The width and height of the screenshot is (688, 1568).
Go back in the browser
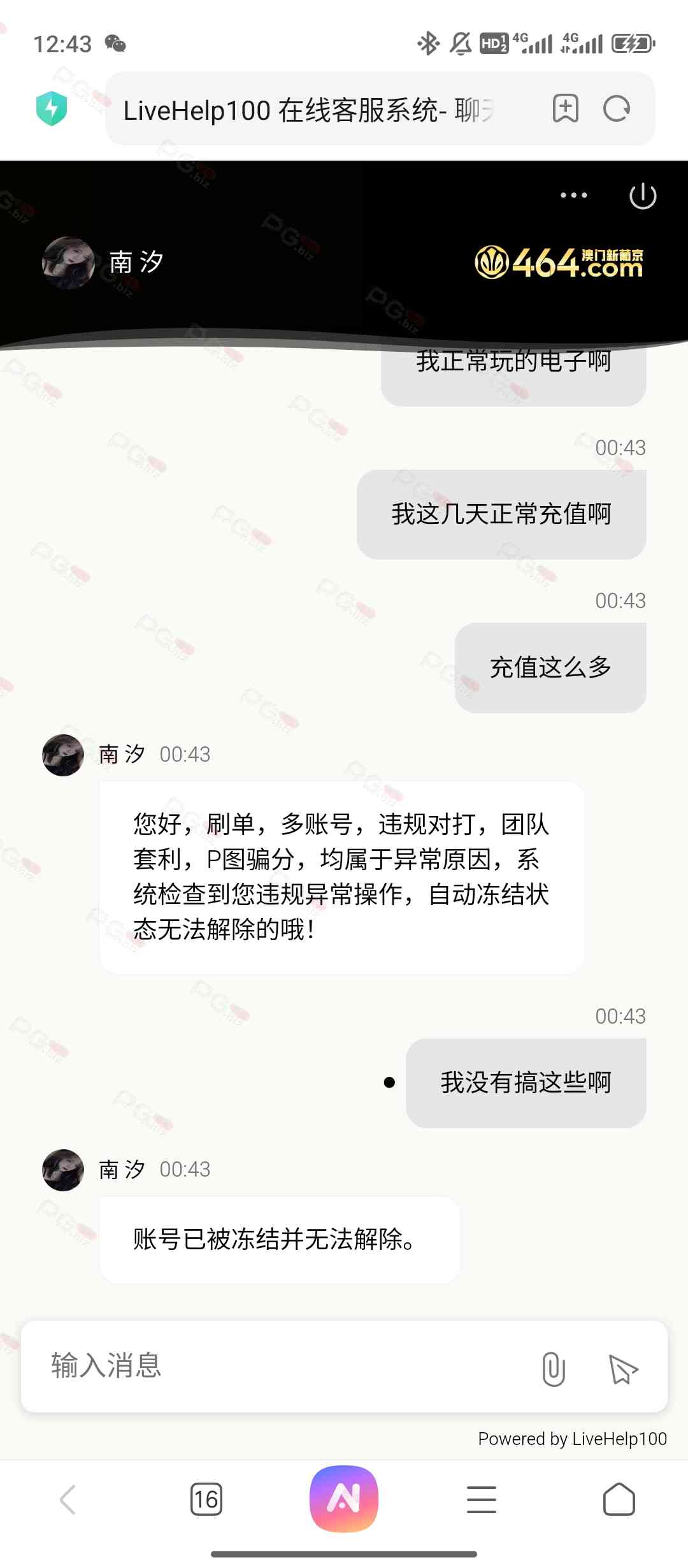pyautogui.click(x=68, y=1499)
